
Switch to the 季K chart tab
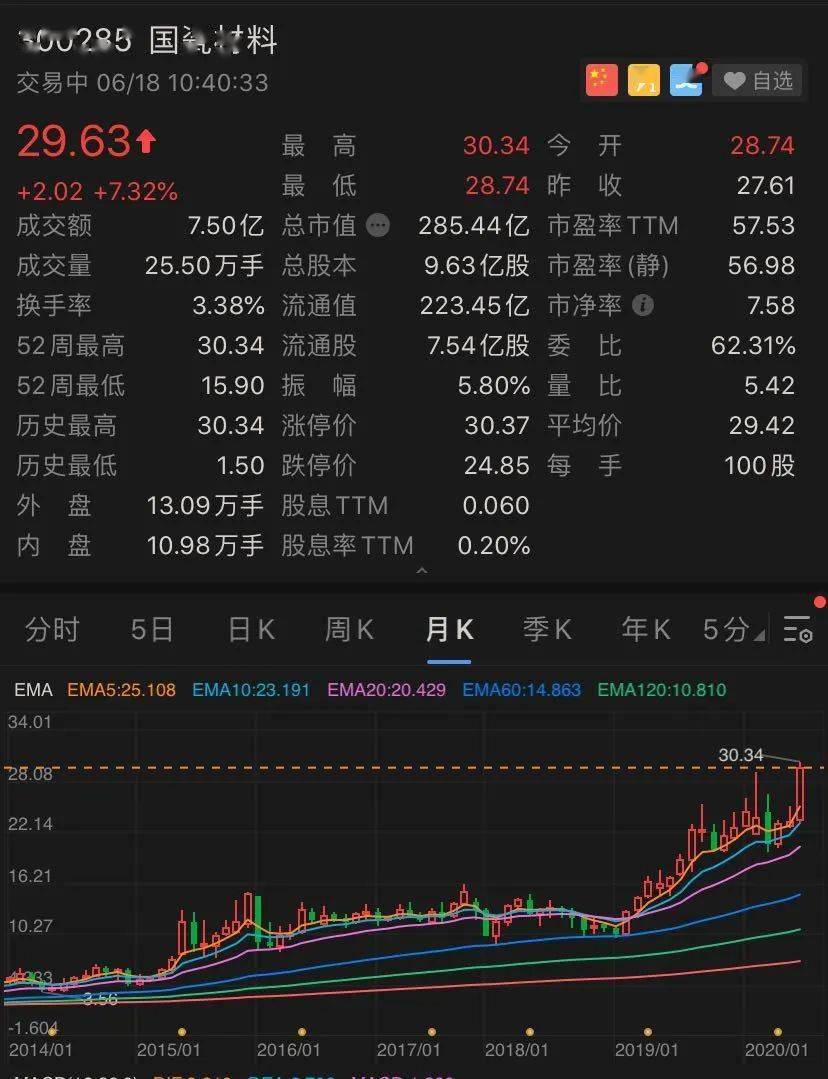[547, 630]
